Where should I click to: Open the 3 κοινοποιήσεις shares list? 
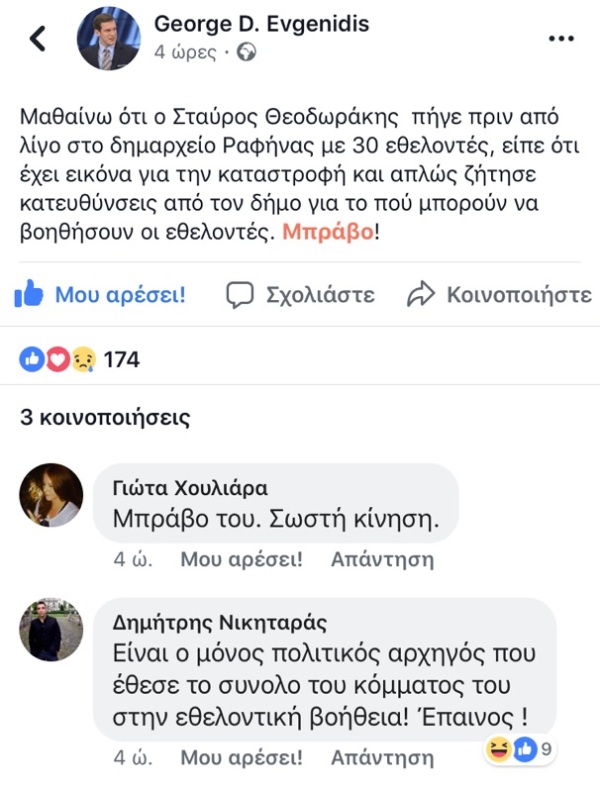pos(105,416)
